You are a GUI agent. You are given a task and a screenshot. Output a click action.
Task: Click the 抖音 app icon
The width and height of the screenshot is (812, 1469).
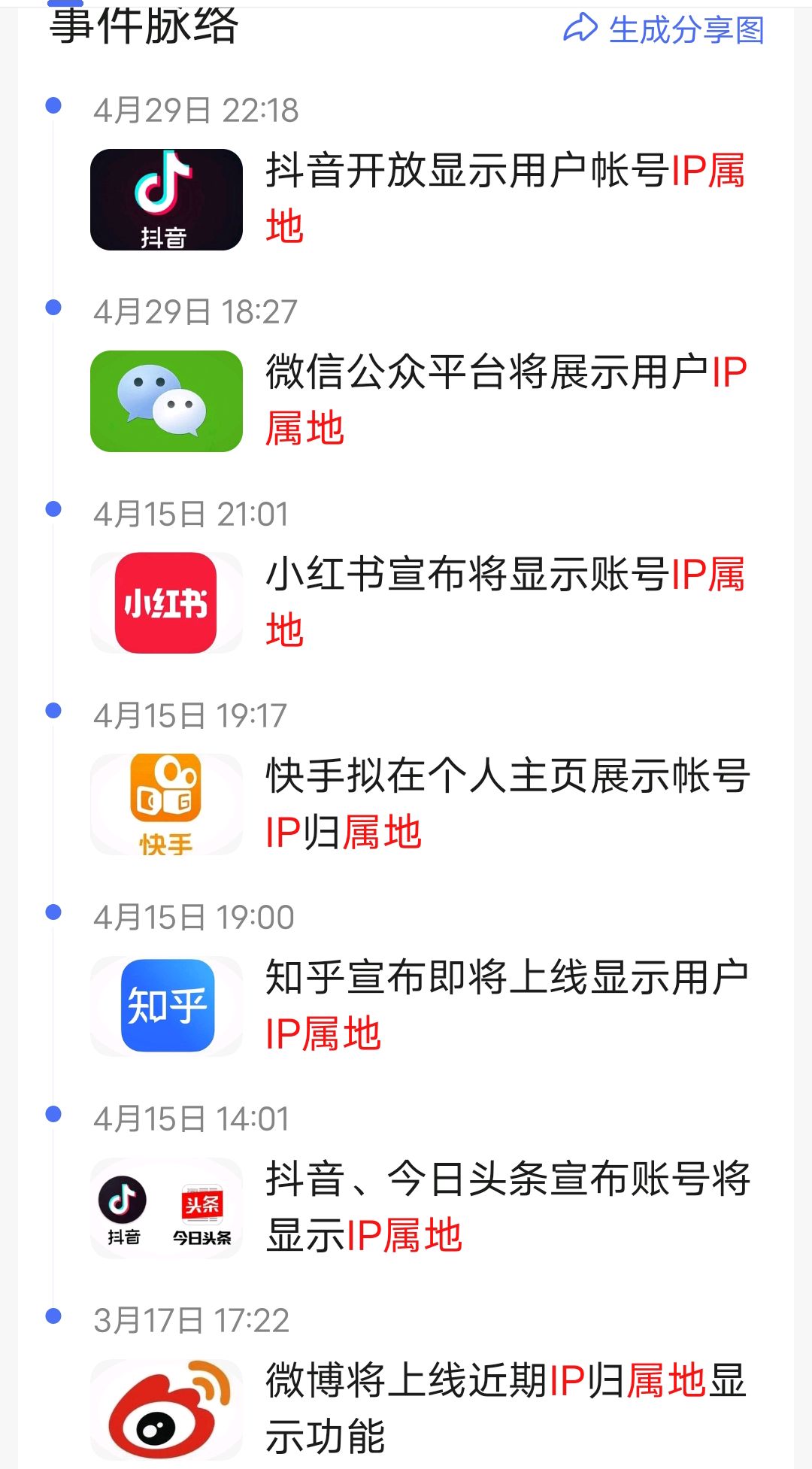click(166, 199)
